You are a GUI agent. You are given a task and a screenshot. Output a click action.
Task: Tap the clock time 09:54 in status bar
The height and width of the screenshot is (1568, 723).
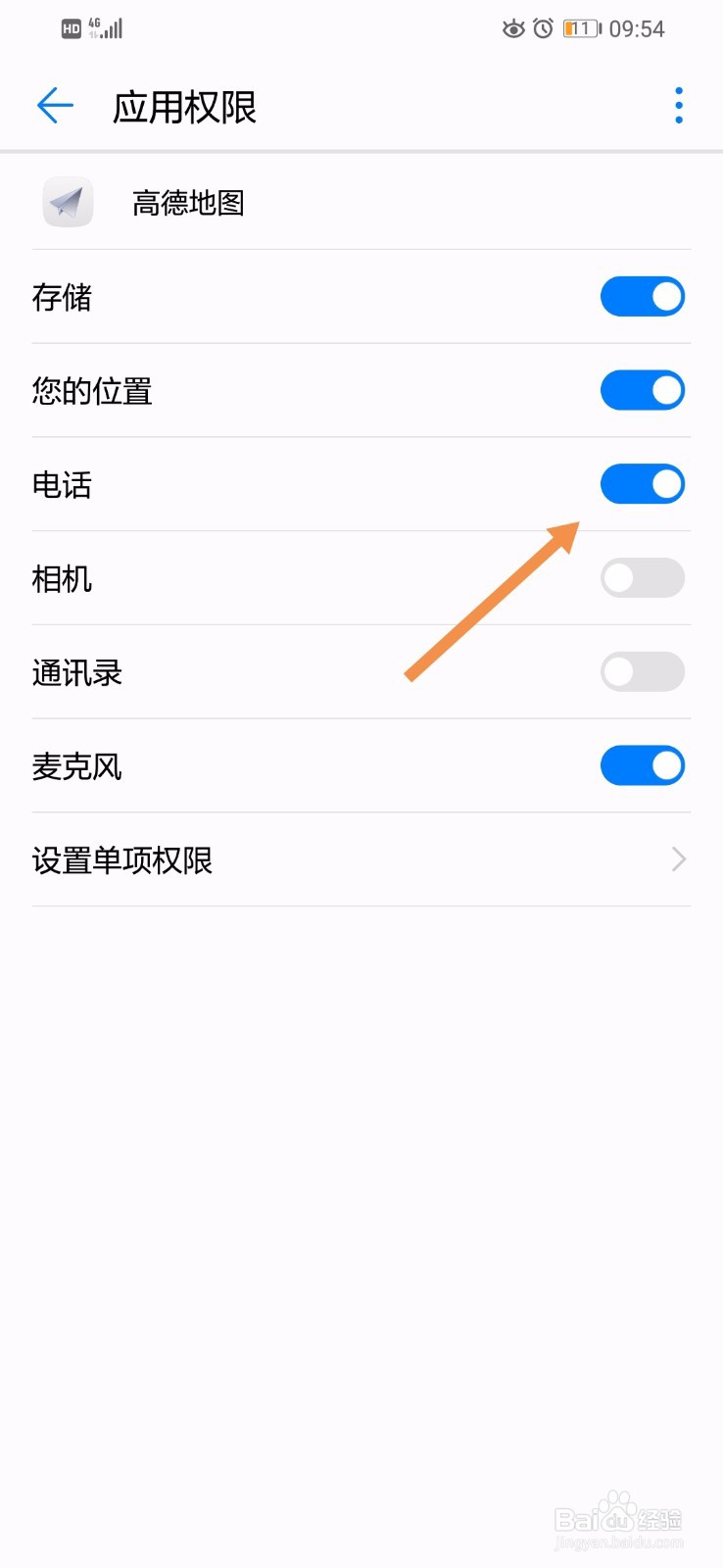[x=639, y=28]
